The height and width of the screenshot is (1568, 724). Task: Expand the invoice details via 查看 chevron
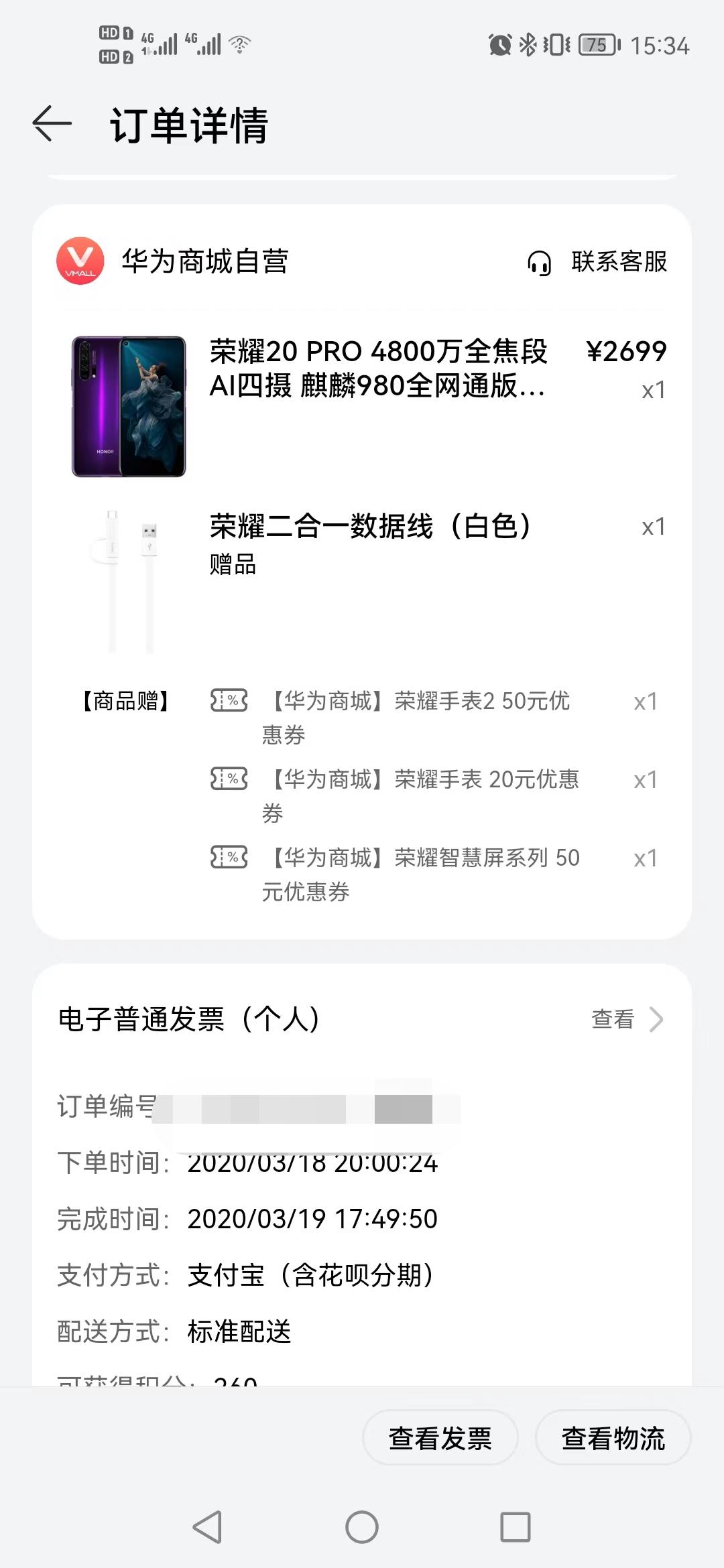point(623,1019)
